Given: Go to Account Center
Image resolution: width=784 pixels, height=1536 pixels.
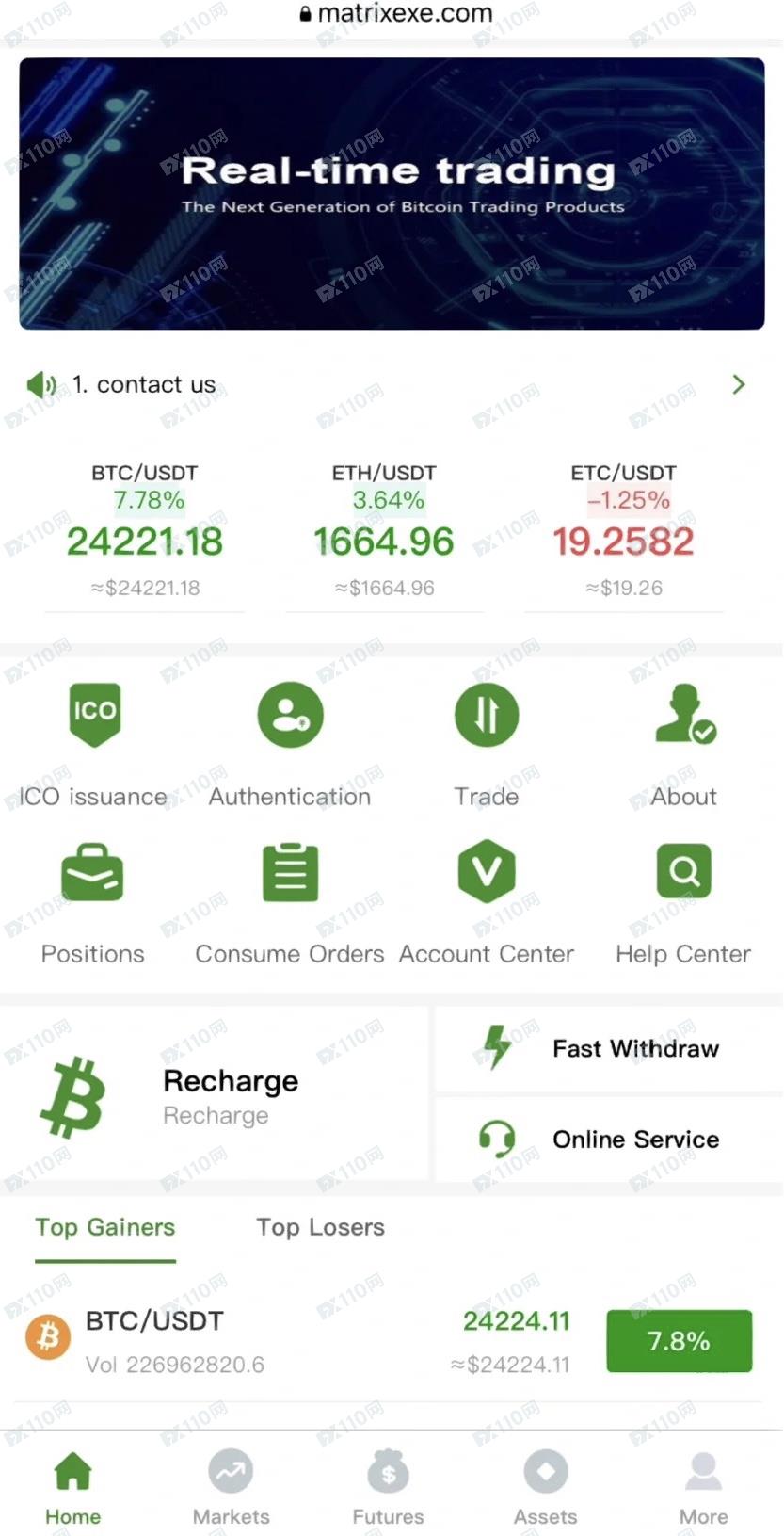Looking at the screenshot, I should [x=486, y=899].
